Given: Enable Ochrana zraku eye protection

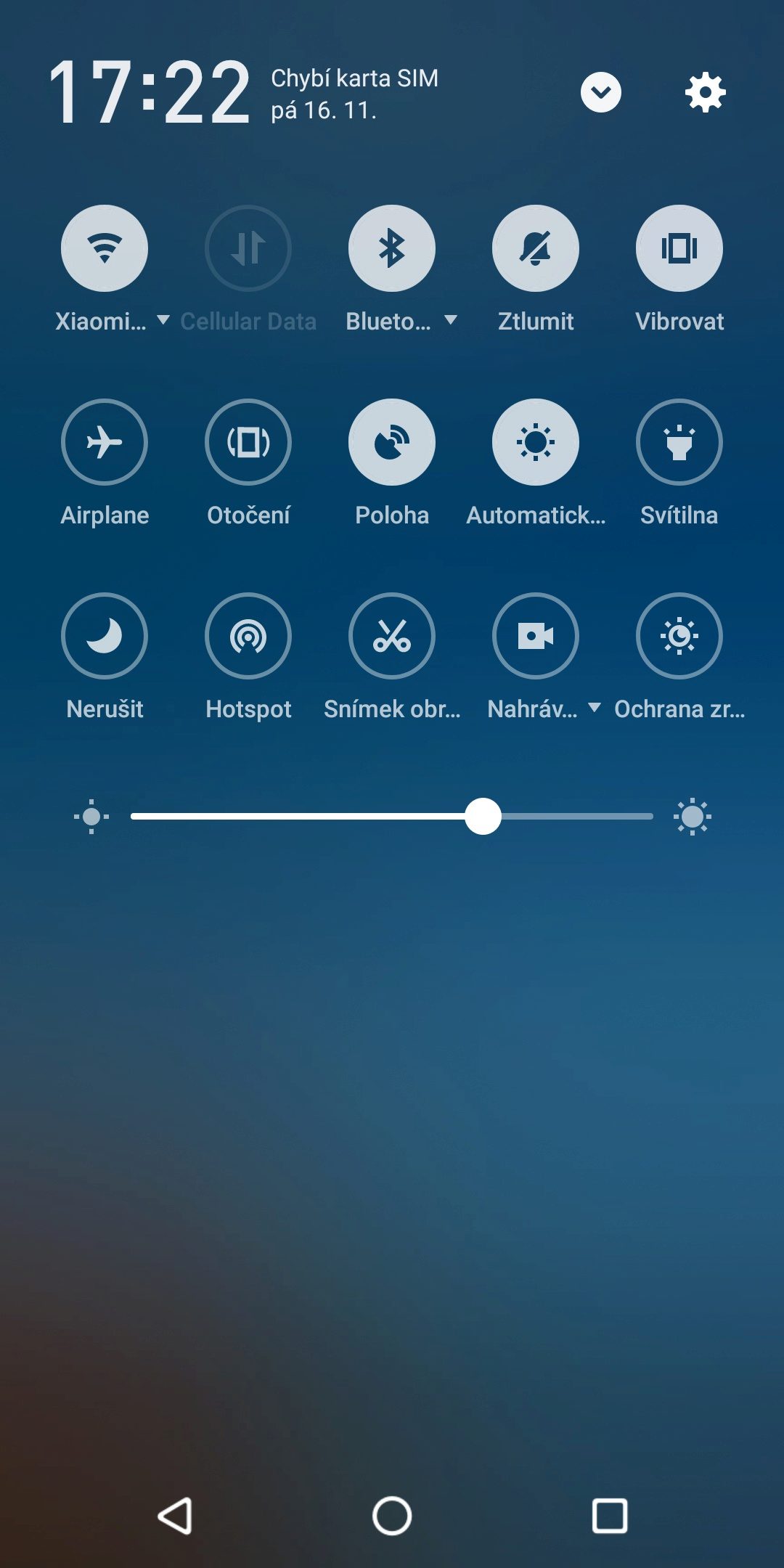Looking at the screenshot, I should [x=679, y=636].
